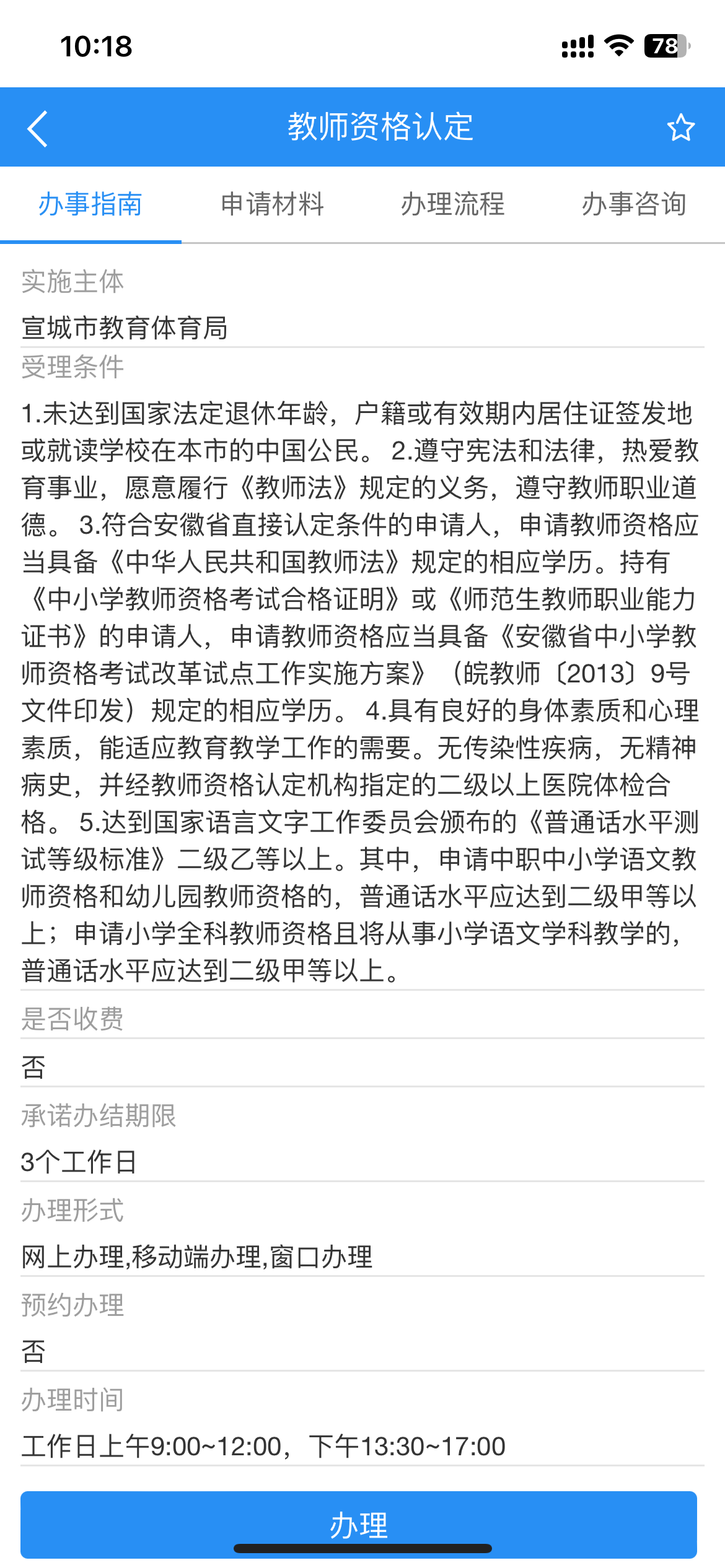Select the 办事指南 tab
Viewport: 725px width, 1568px height.
point(90,204)
